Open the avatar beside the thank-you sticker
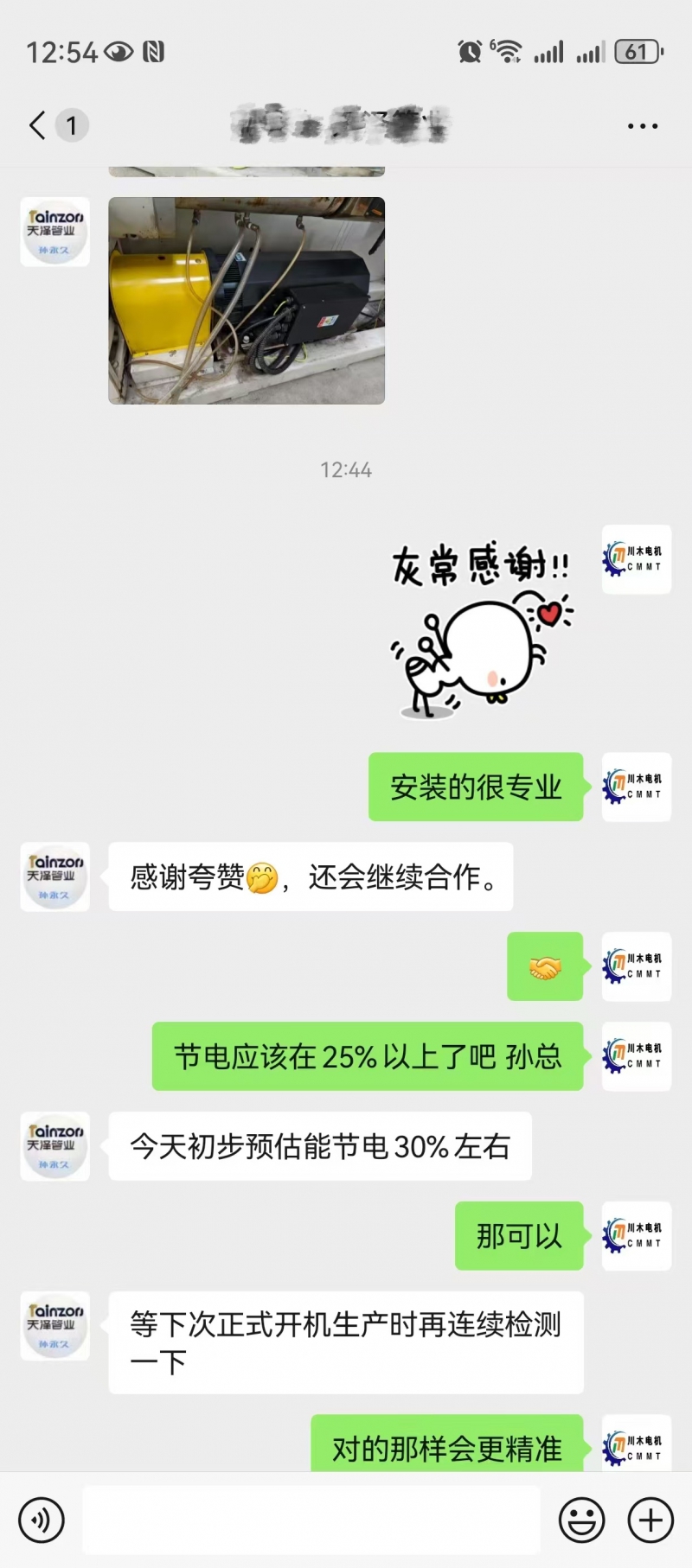This screenshot has width=692, height=1568. pyautogui.click(x=636, y=559)
